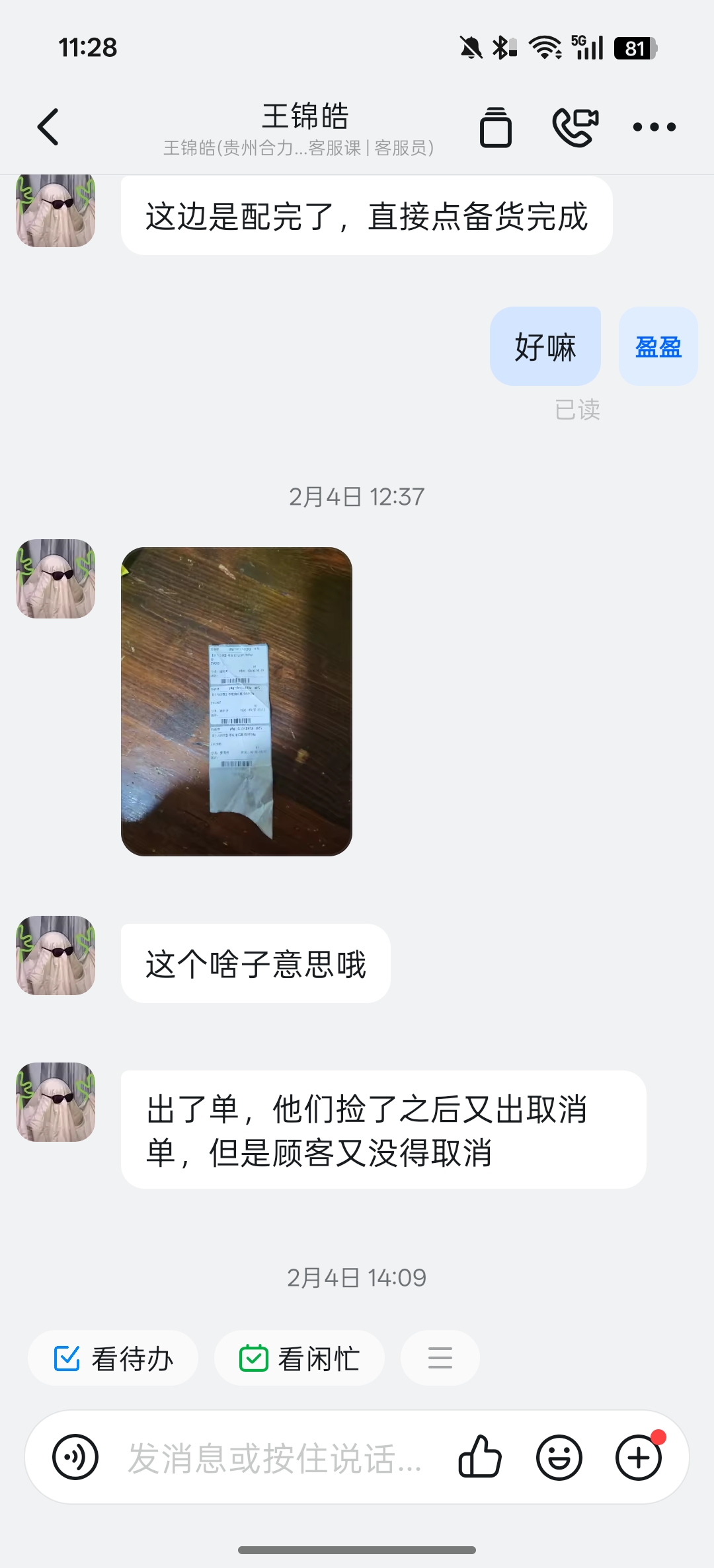The image size is (714, 1568).
Task: Open the emoji picker
Action: coord(559,1457)
